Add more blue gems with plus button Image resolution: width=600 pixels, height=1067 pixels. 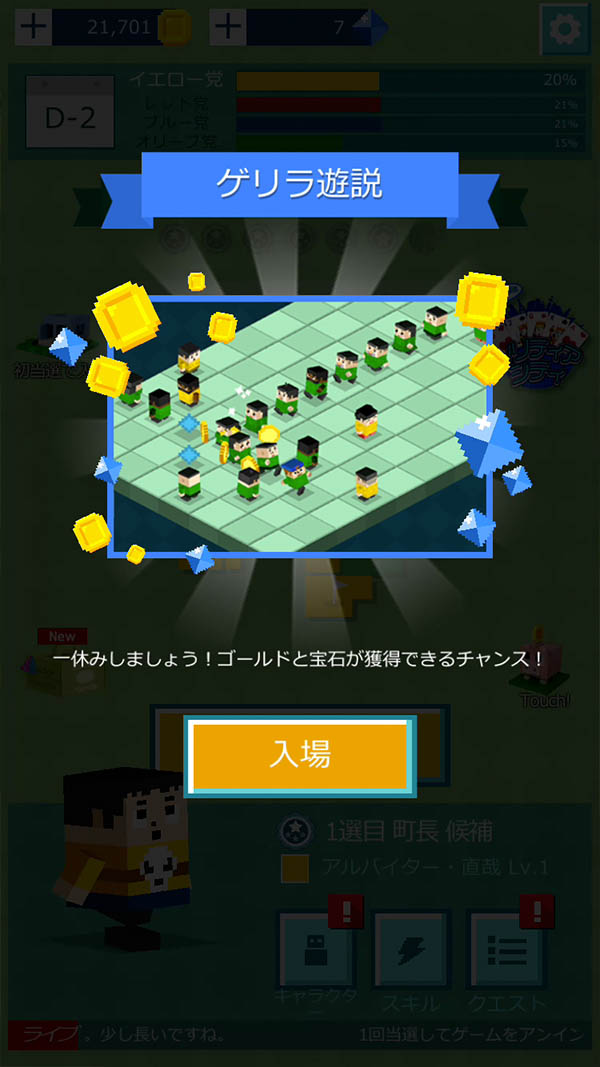(x=229, y=27)
